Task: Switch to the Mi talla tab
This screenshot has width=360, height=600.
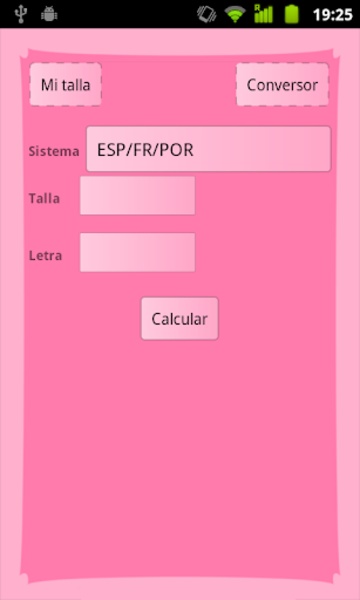Action: click(x=65, y=84)
